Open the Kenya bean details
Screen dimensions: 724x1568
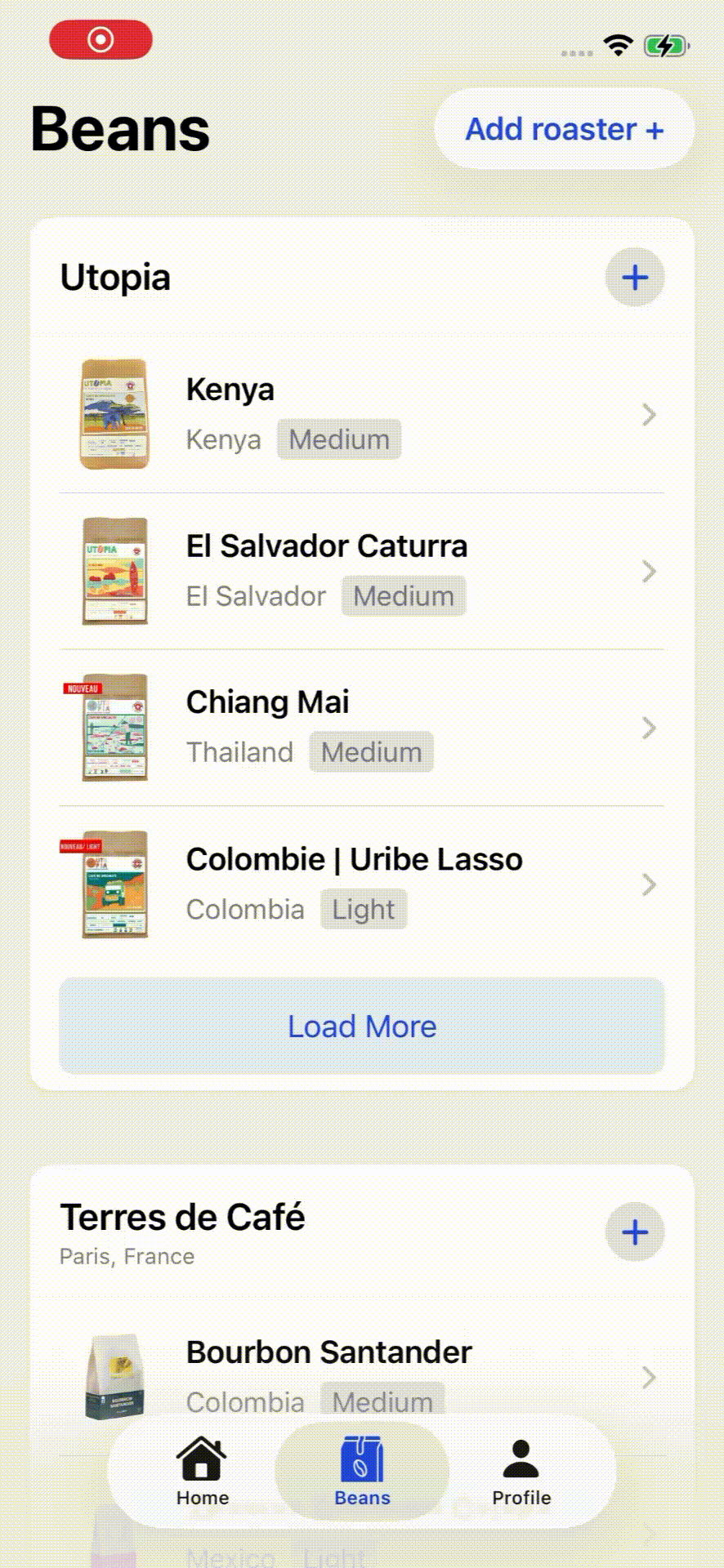click(361, 414)
